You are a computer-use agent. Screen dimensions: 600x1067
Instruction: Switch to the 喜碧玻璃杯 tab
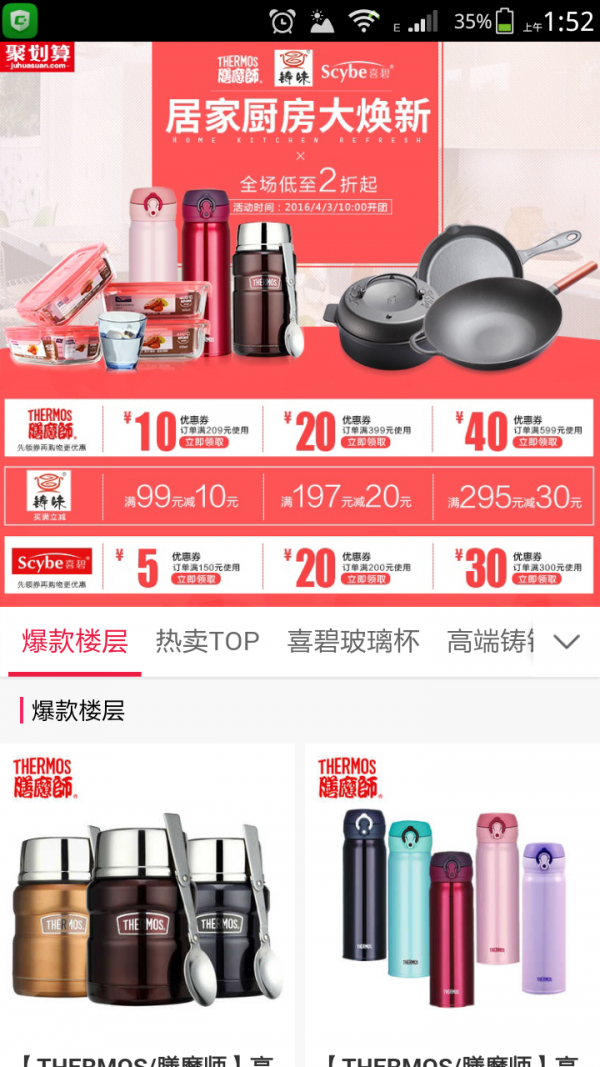353,641
